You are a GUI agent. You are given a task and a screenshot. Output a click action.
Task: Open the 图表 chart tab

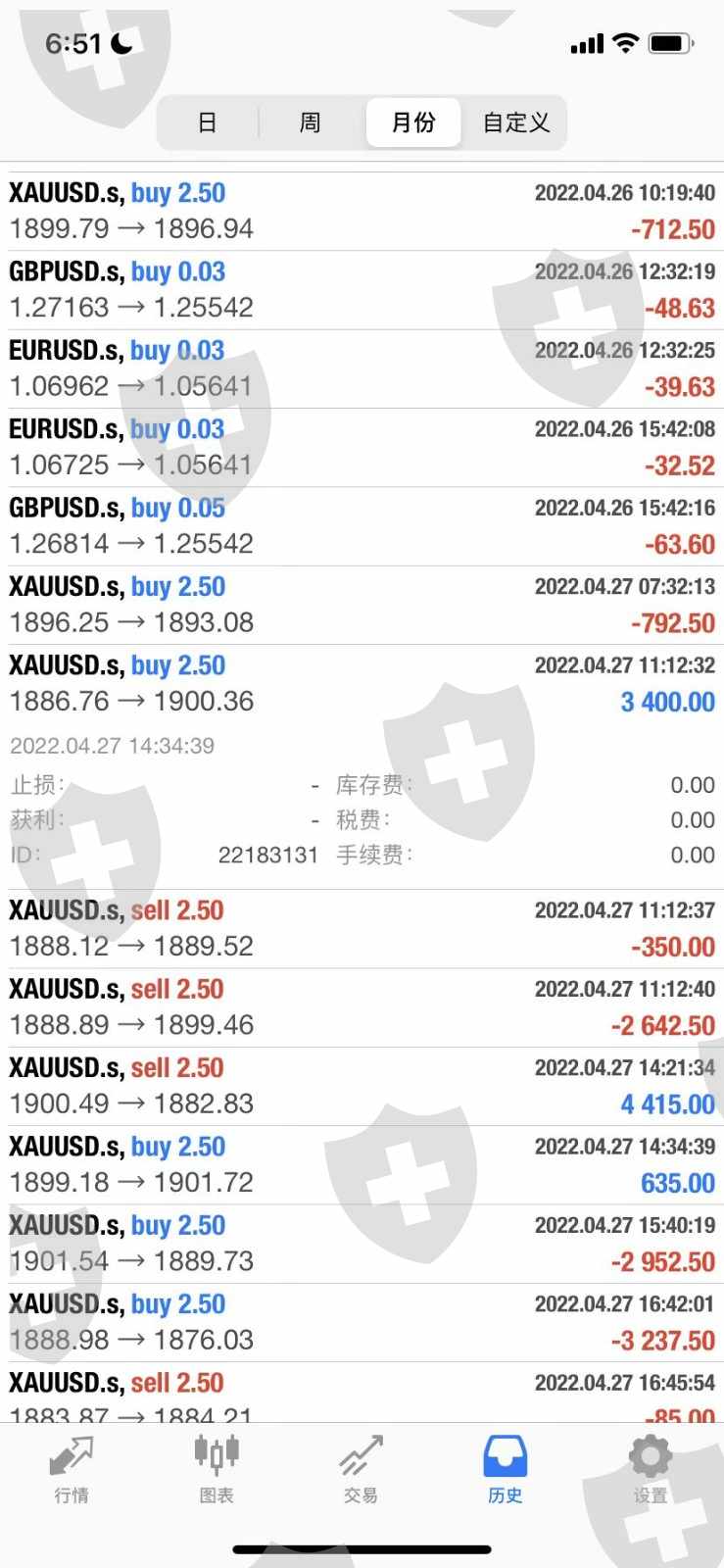pos(217,1468)
